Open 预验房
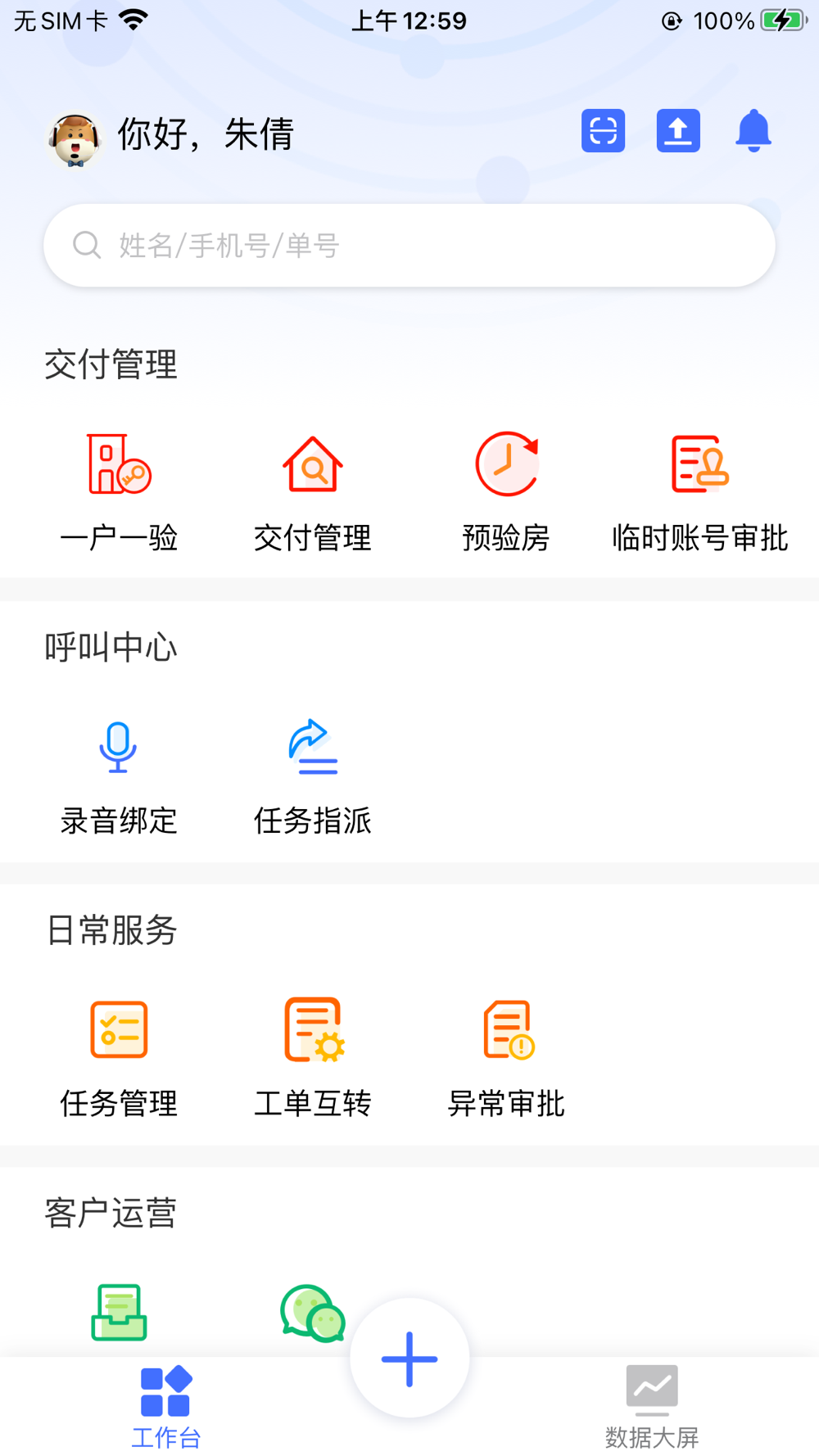819x1456 pixels. [x=506, y=492]
